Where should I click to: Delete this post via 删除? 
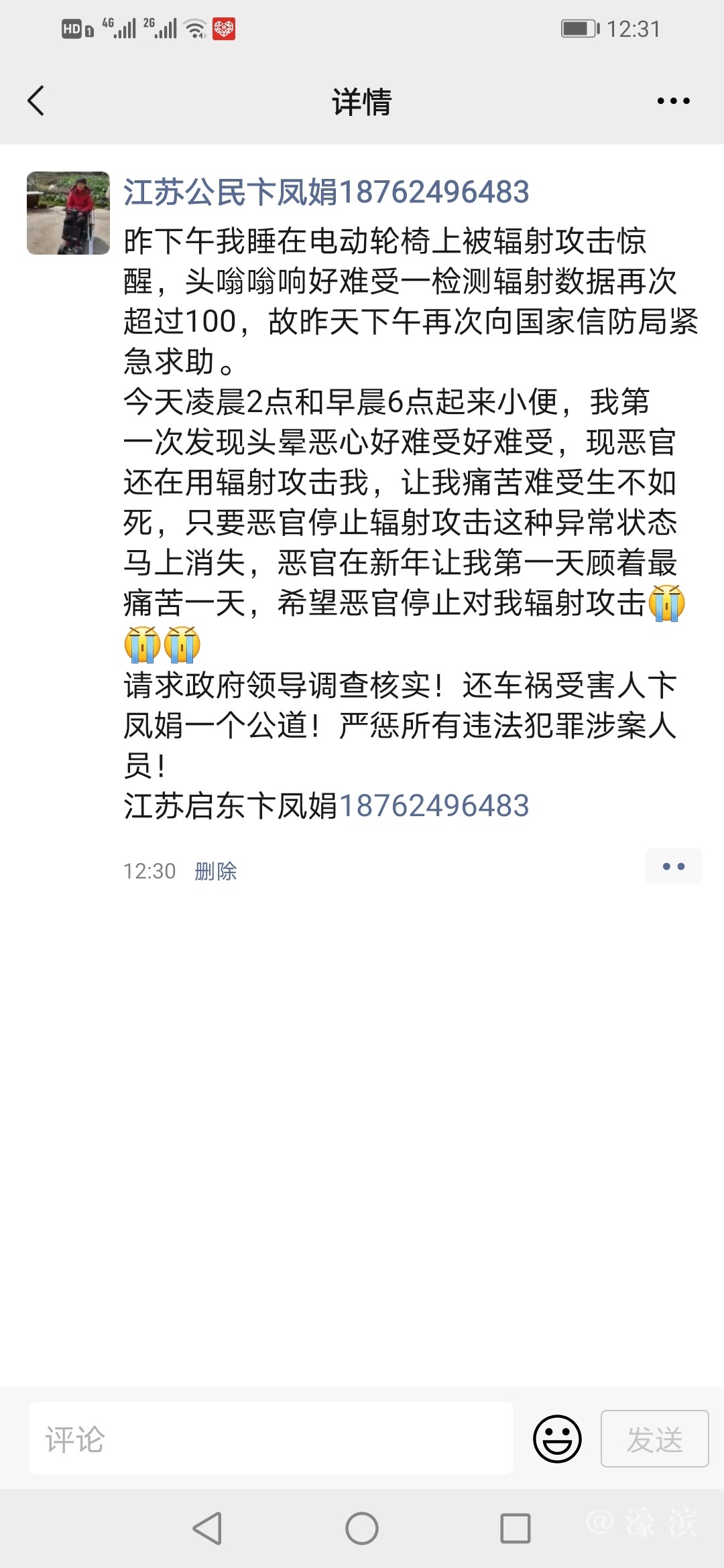tap(215, 871)
